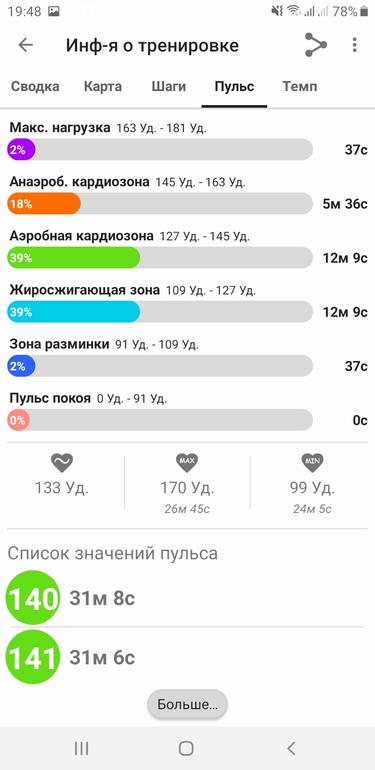The width and height of the screenshot is (375, 770).
Task: Tap the system home button
Action: coord(186,748)
